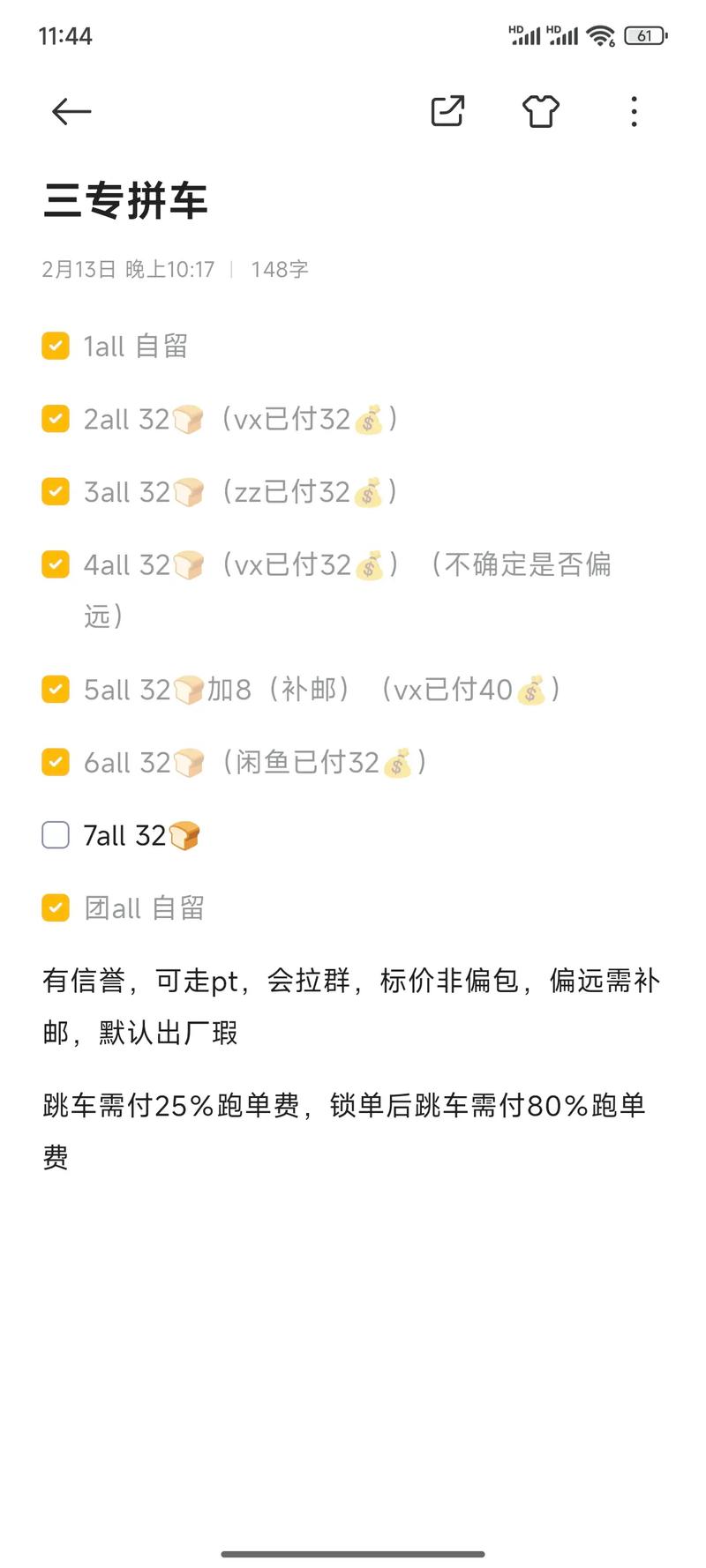Open the overflow menu

click(634, 112)
